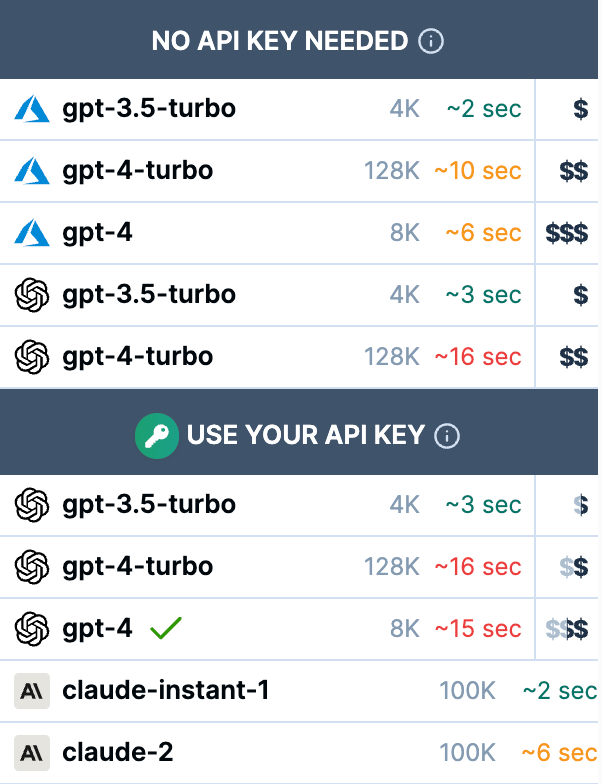The width and height of the screenshot is (602, 784).
Task: Choose OpenAI gpt-4-turbo without API key
Action: 138,357
